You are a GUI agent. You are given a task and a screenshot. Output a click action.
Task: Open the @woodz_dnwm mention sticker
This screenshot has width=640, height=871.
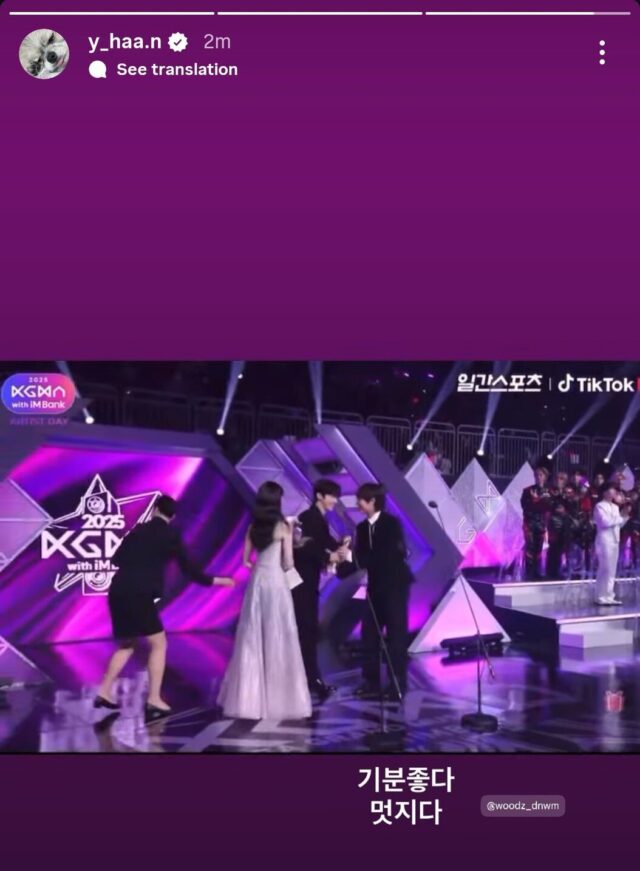click(x=522, y=806)
